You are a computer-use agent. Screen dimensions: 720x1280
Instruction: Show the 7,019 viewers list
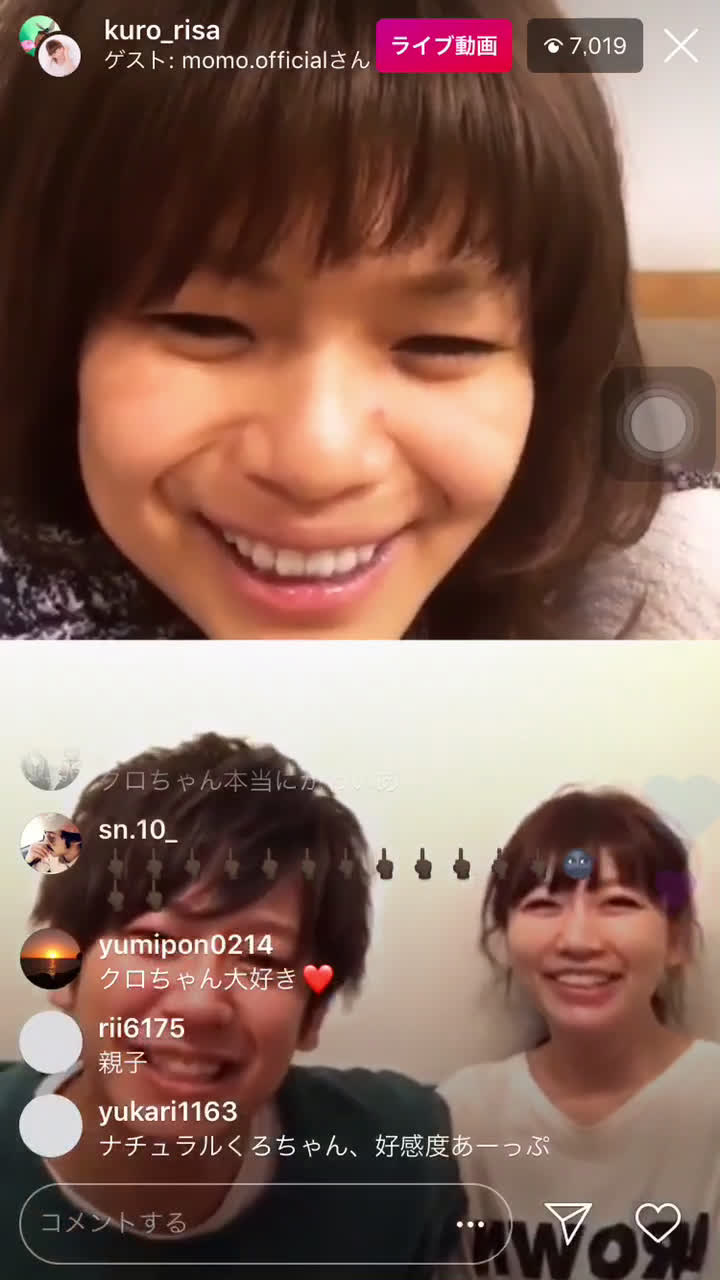(x=586, y=46)
